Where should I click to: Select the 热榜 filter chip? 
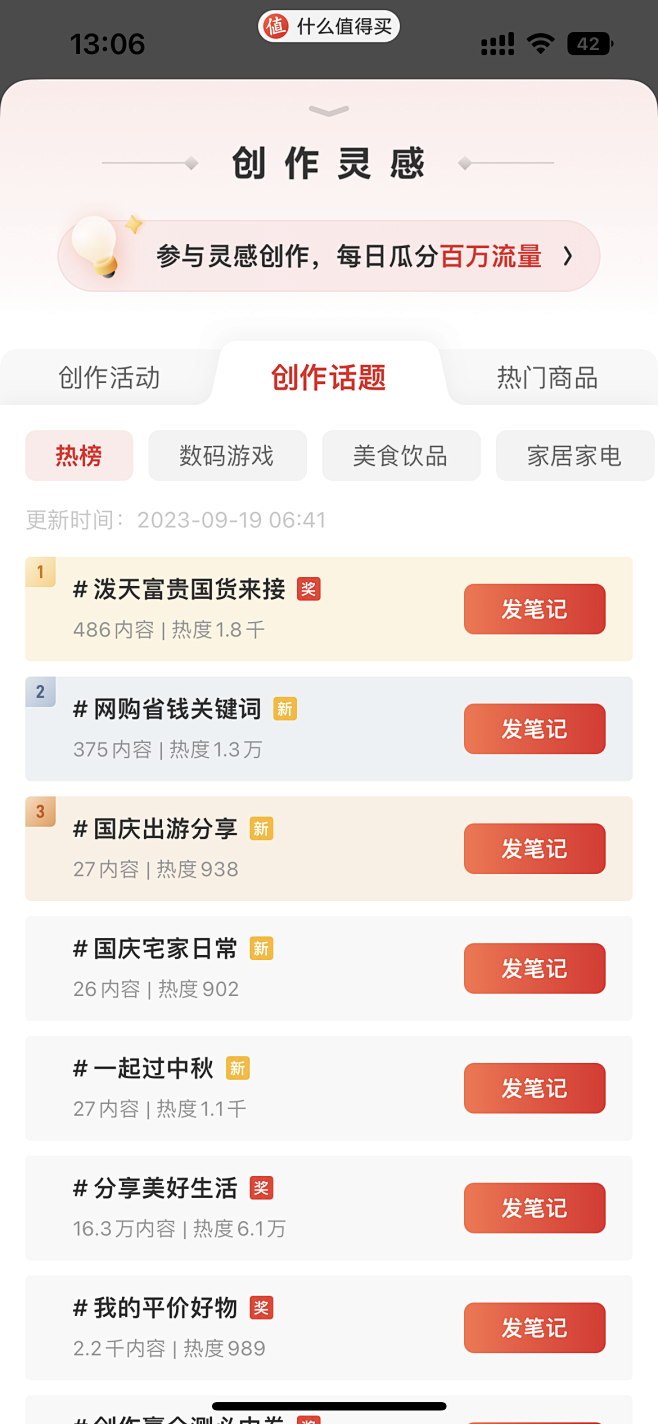coord(79,456)
